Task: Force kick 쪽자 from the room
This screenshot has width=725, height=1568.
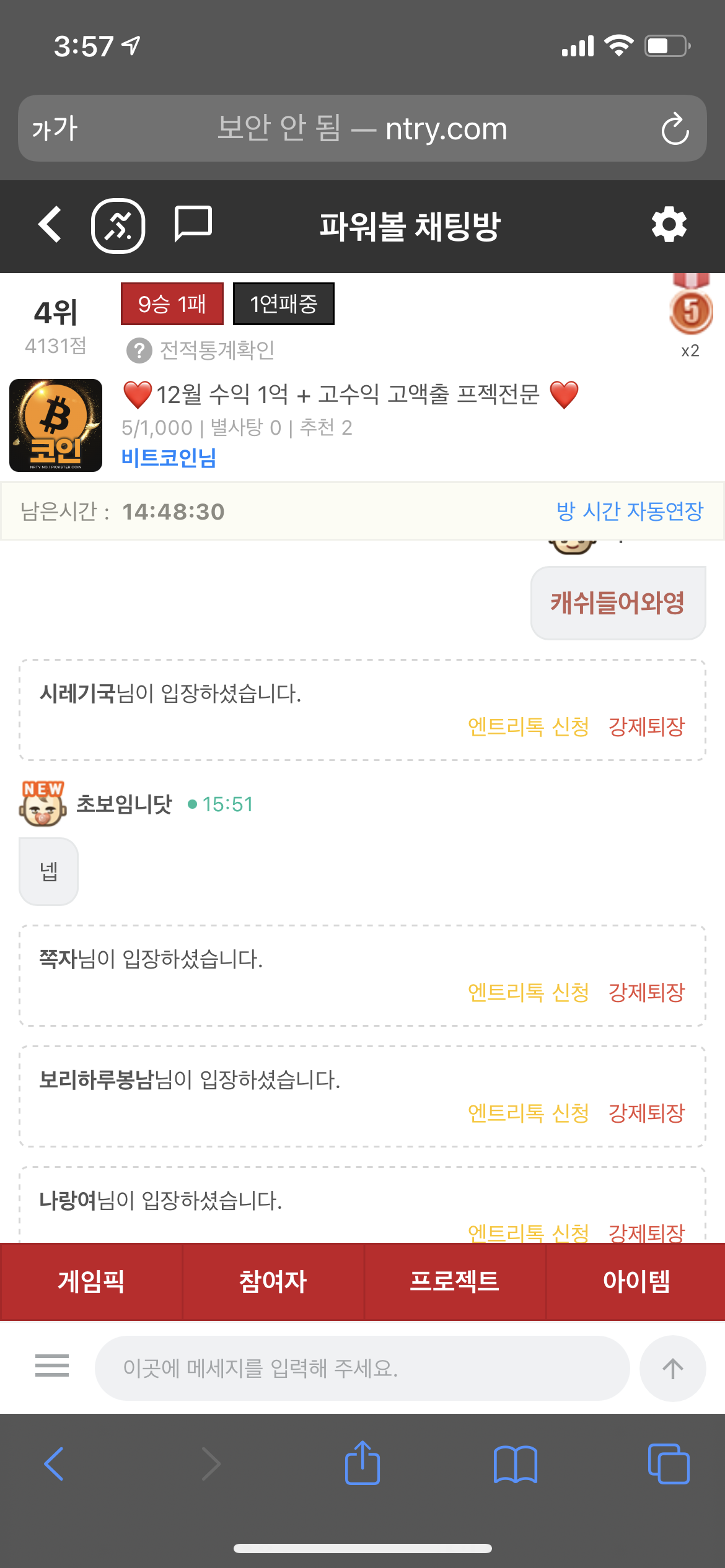Action: 646,992
